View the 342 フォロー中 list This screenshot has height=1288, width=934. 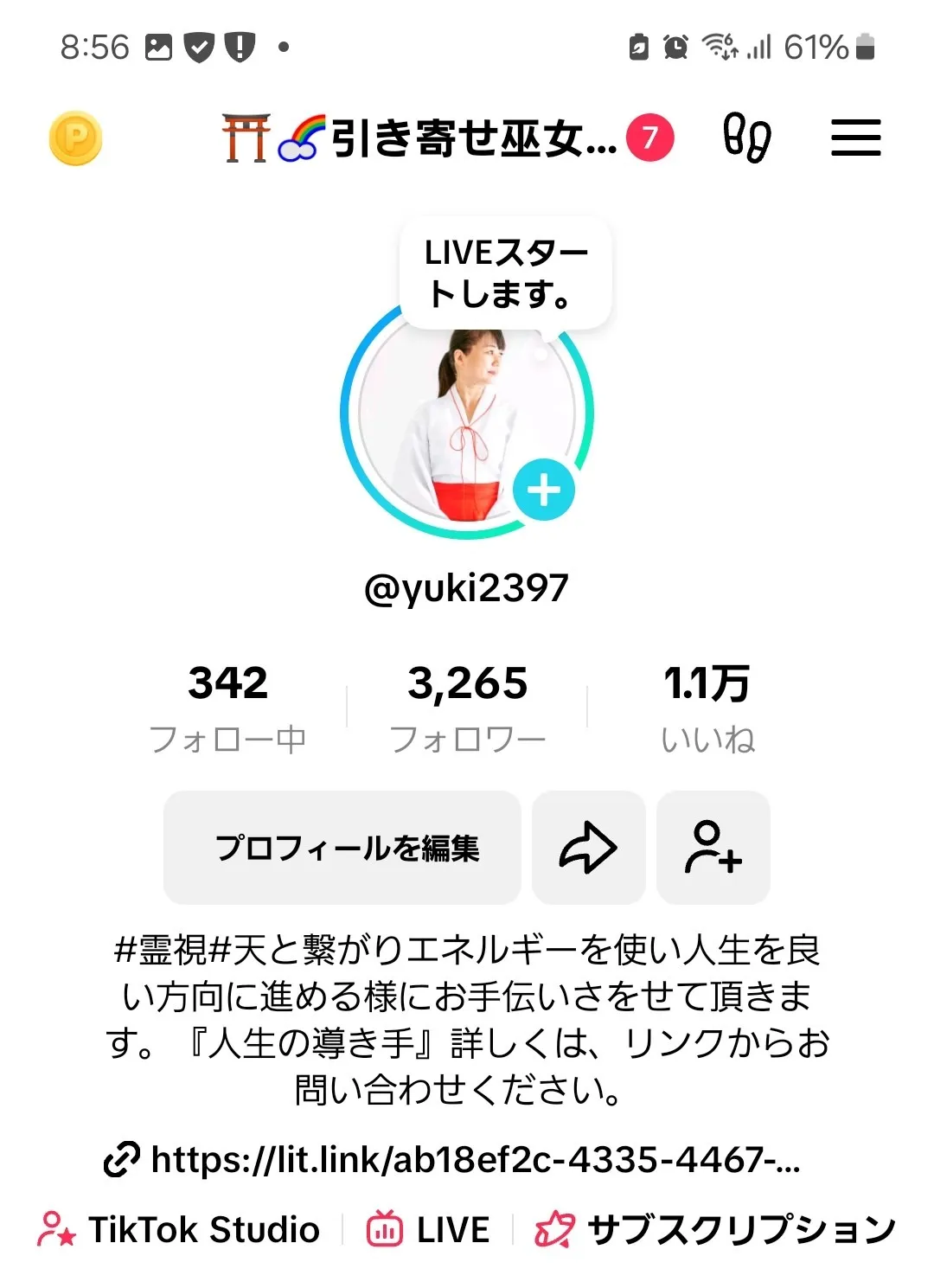coord(228,707)
